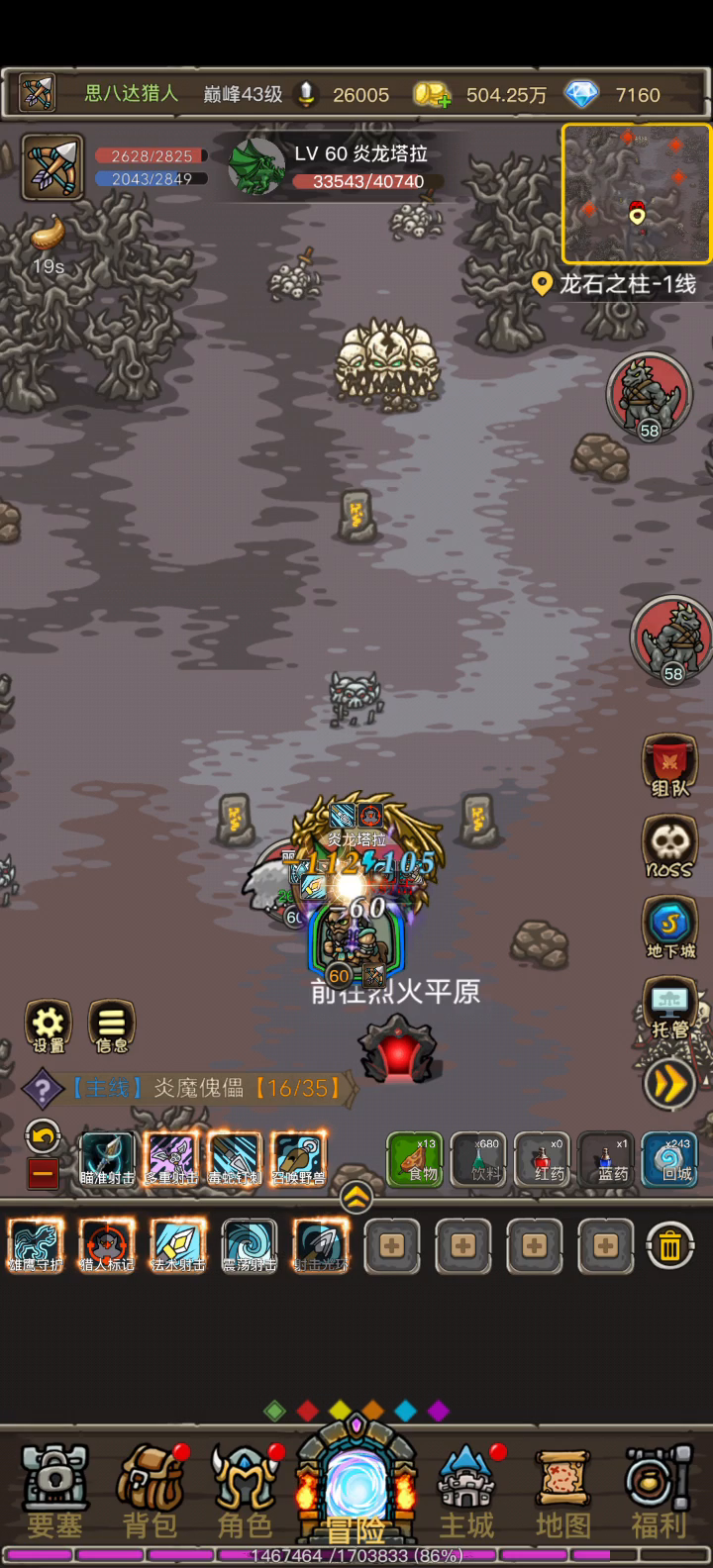The height and width of the screenshot is (1568, 713).
Task: Open the 地图 map tab
Action: point(563,1493)
